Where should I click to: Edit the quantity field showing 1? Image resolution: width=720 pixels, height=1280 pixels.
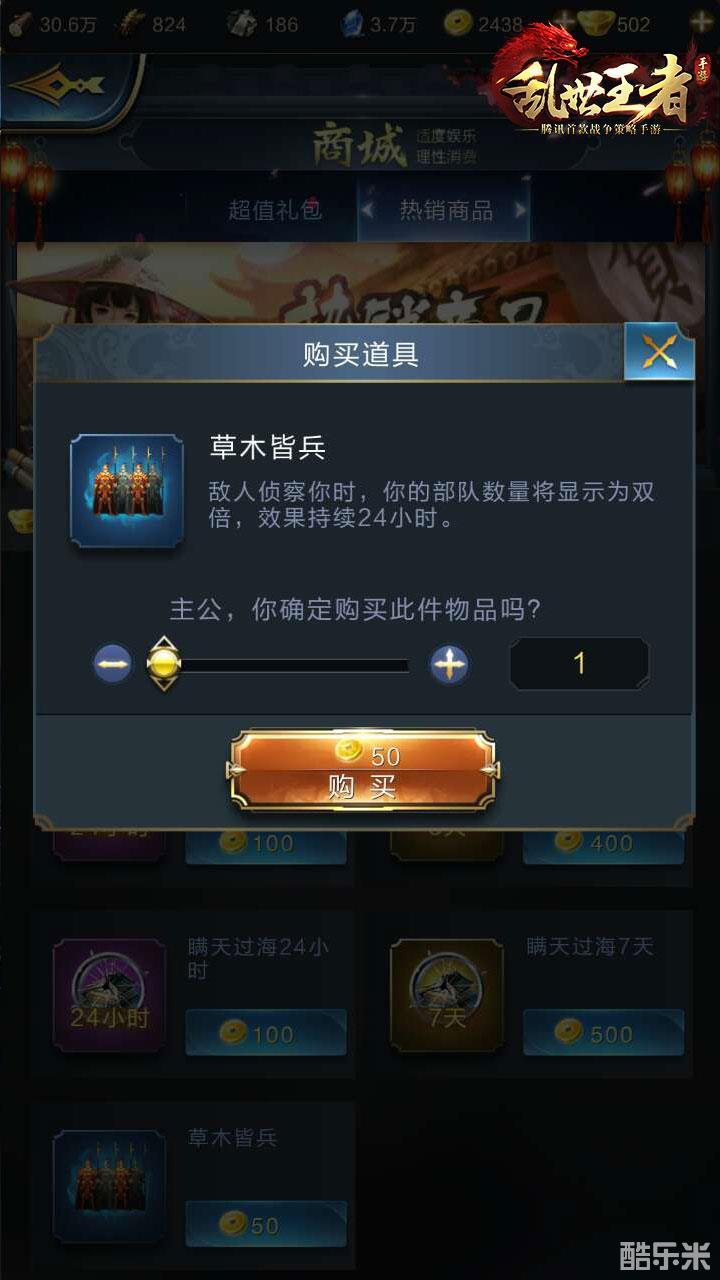pos(579,663)
